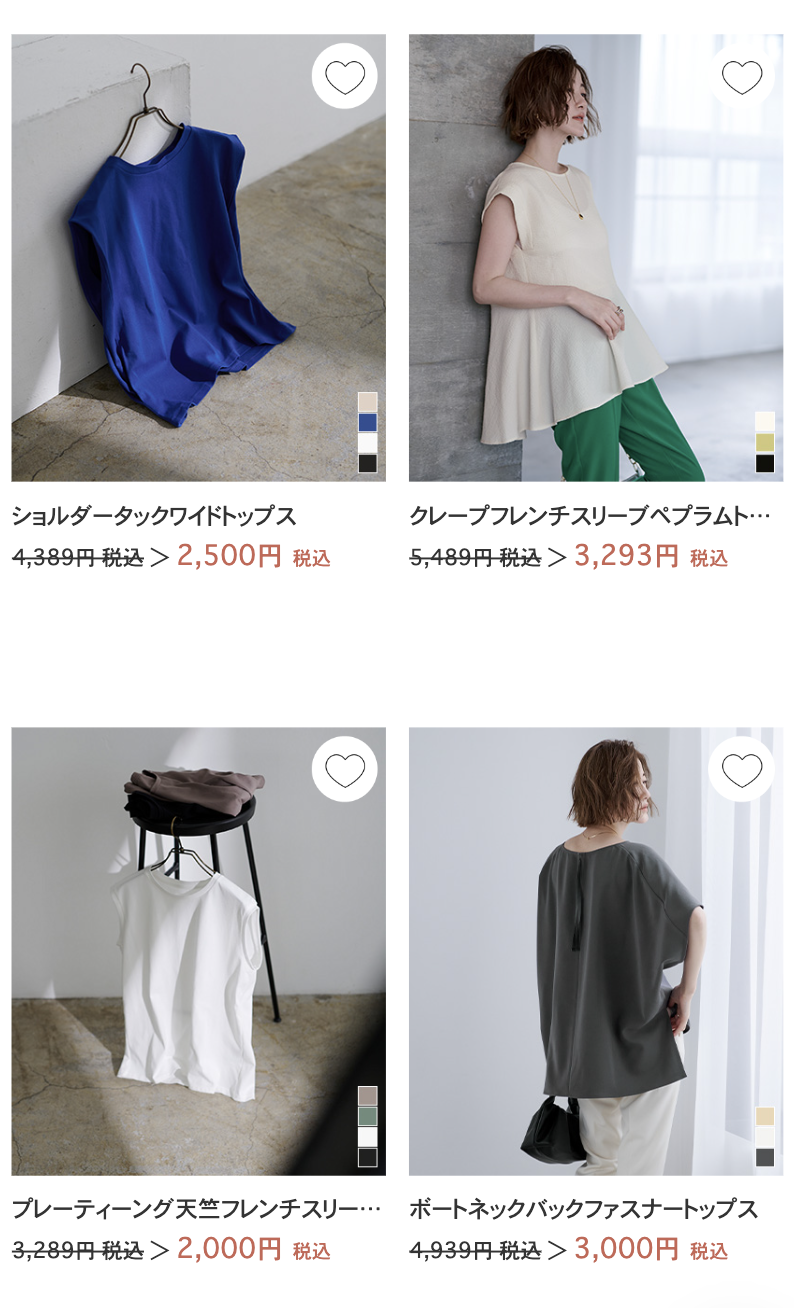794x1308 pixels.
Task: Choose green swatch on プレーティーング天竺 top
Action: 367,1116
